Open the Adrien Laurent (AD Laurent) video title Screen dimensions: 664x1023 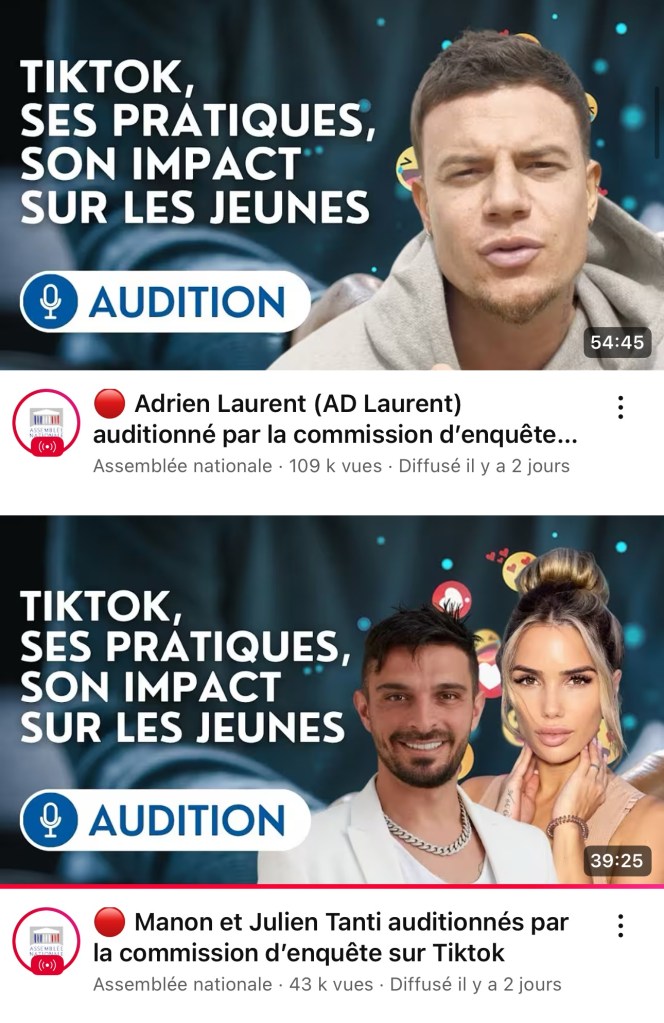coord(334,420)
